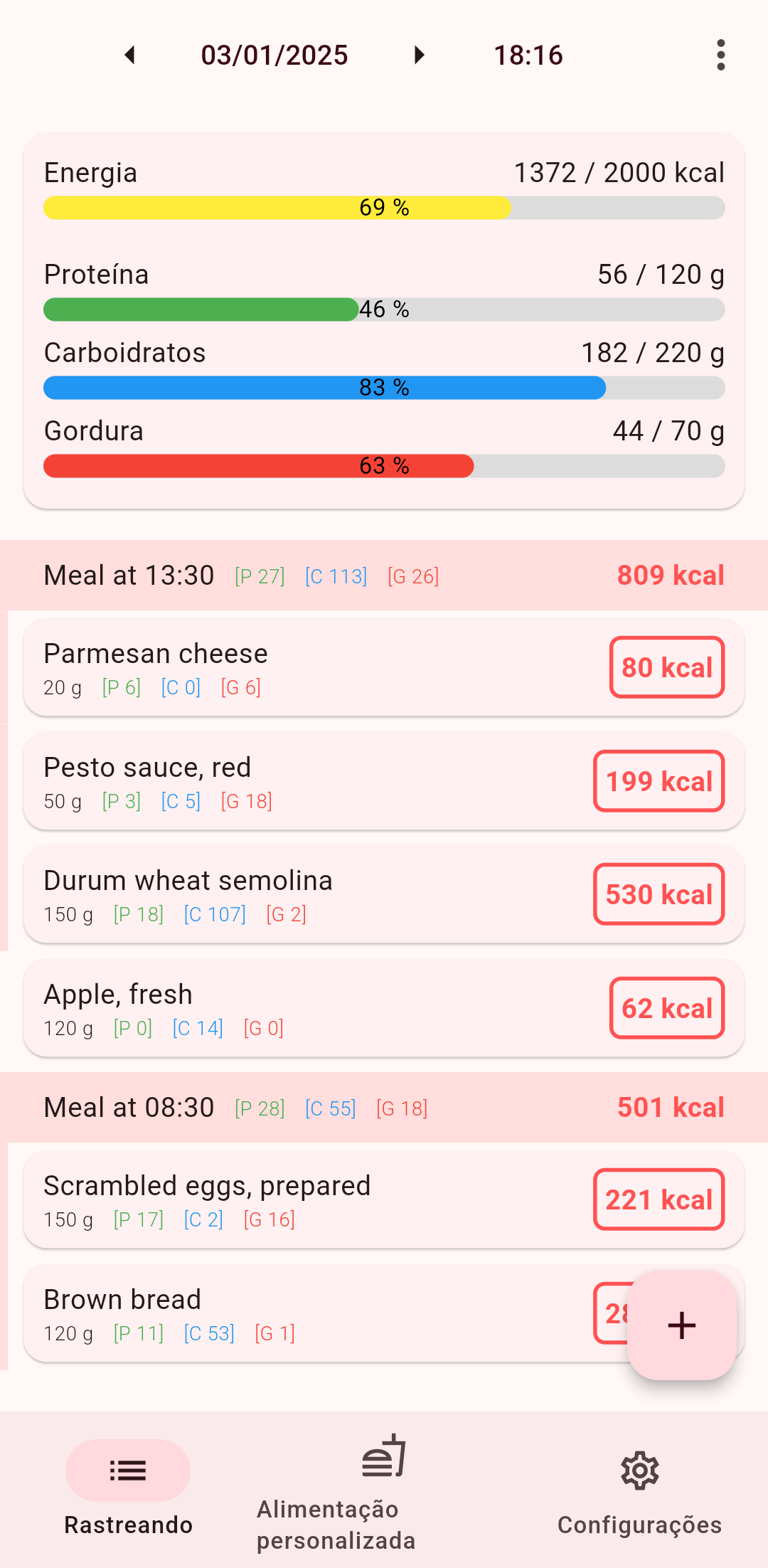
Task: Open the date picker showing 03/01/2025
Action: tap(274, 55)
